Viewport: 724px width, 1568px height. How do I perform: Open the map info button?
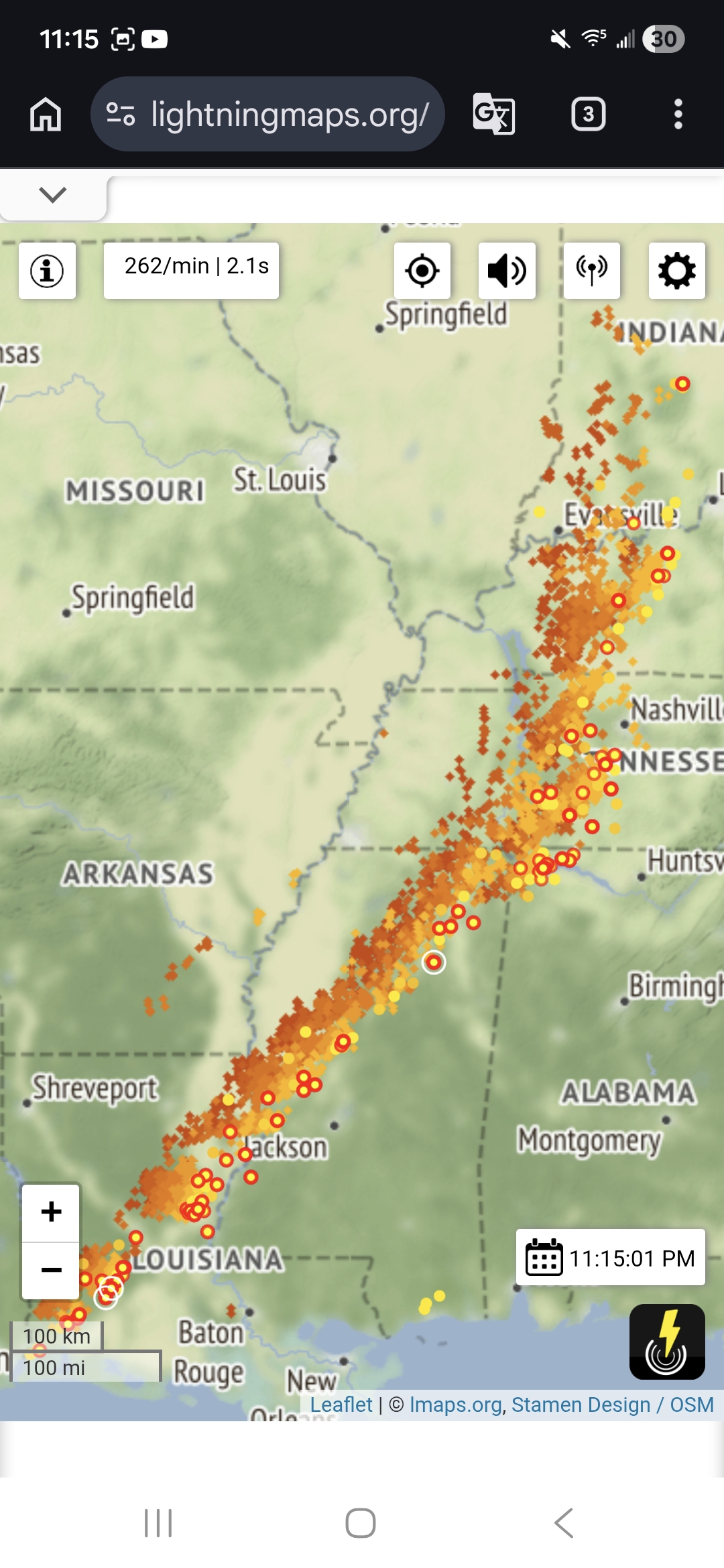pos(47,271)
